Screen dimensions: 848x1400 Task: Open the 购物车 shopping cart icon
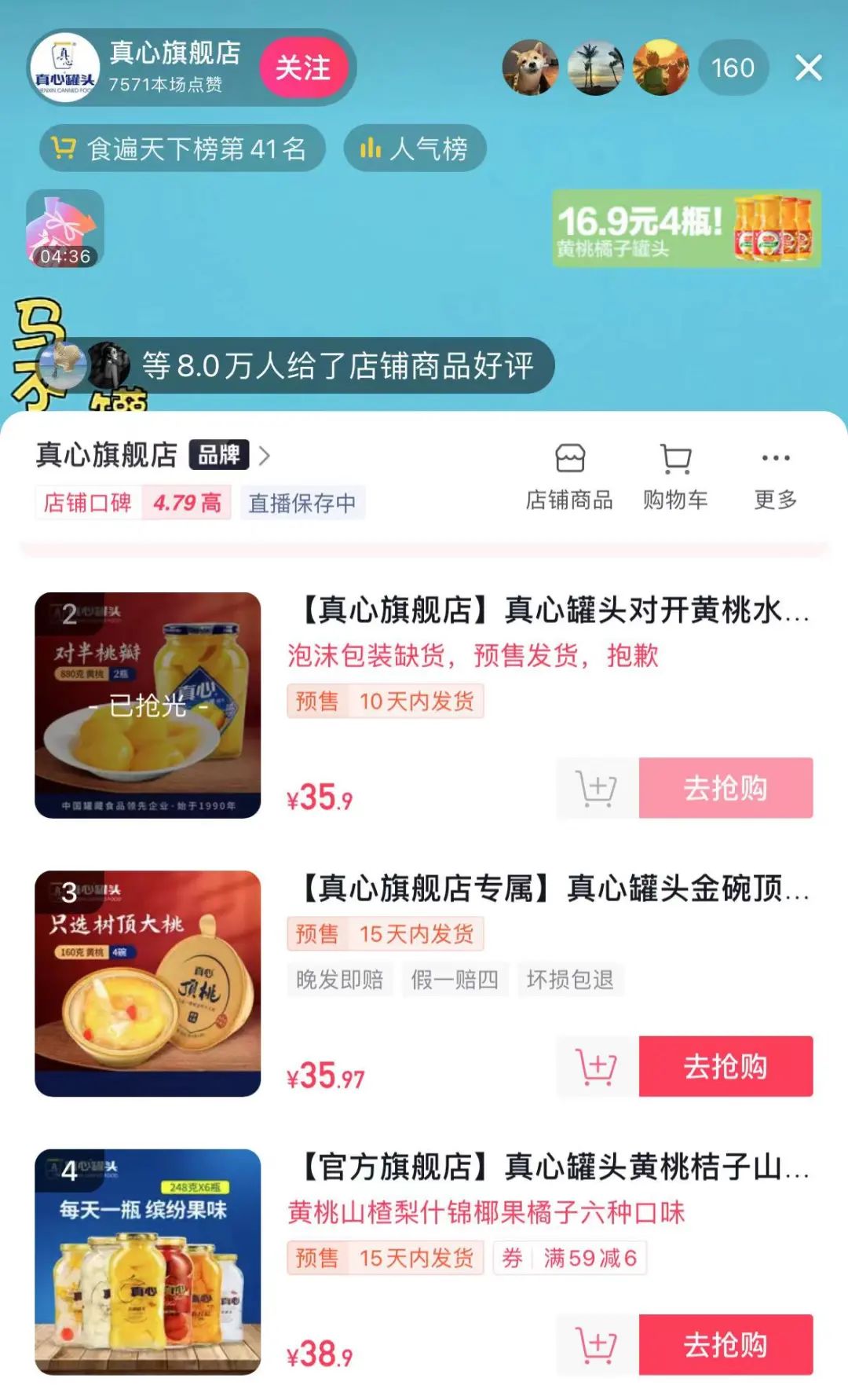pyautogui.click(x=675, y=472)
